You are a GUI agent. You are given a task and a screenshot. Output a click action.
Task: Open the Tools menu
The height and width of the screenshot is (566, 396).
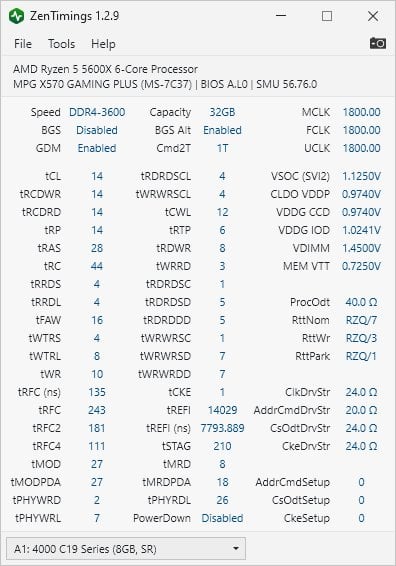[x=61, y=44]
